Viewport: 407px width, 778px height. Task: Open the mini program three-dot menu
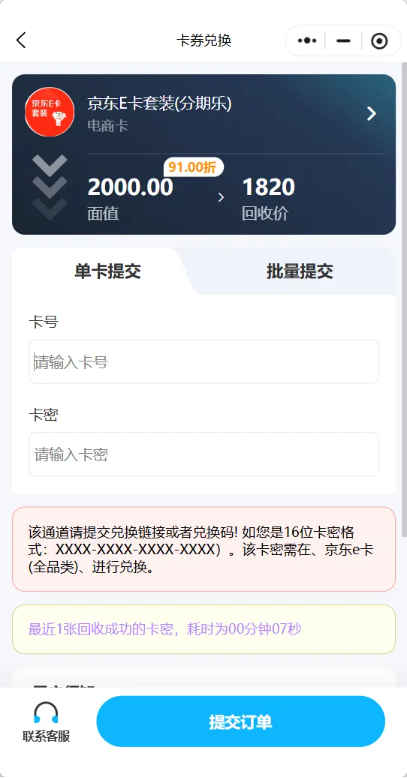click(307, 41)
